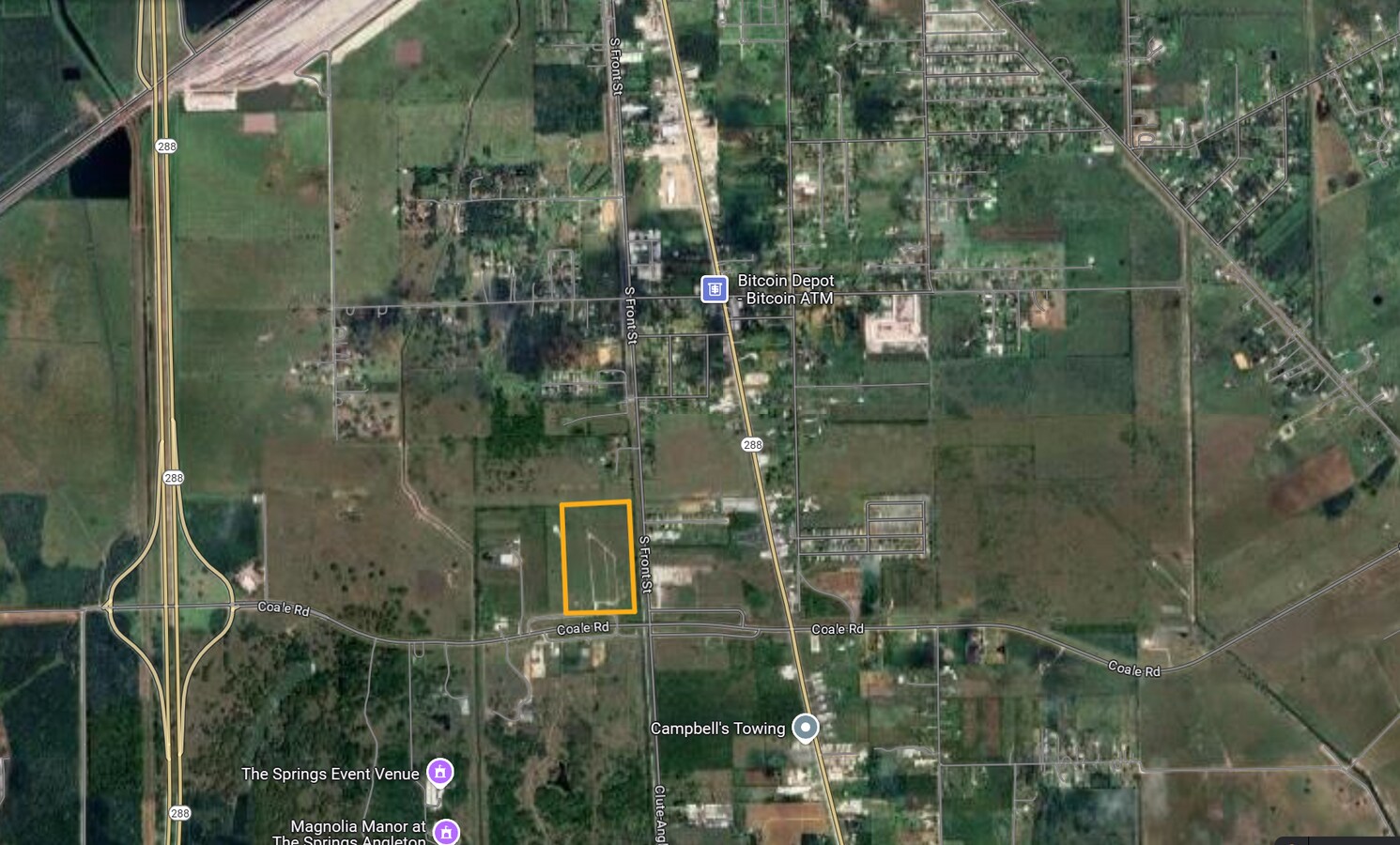Select the orange outlined parcel
Viewport: 1400px width, 845px height.
597,558
